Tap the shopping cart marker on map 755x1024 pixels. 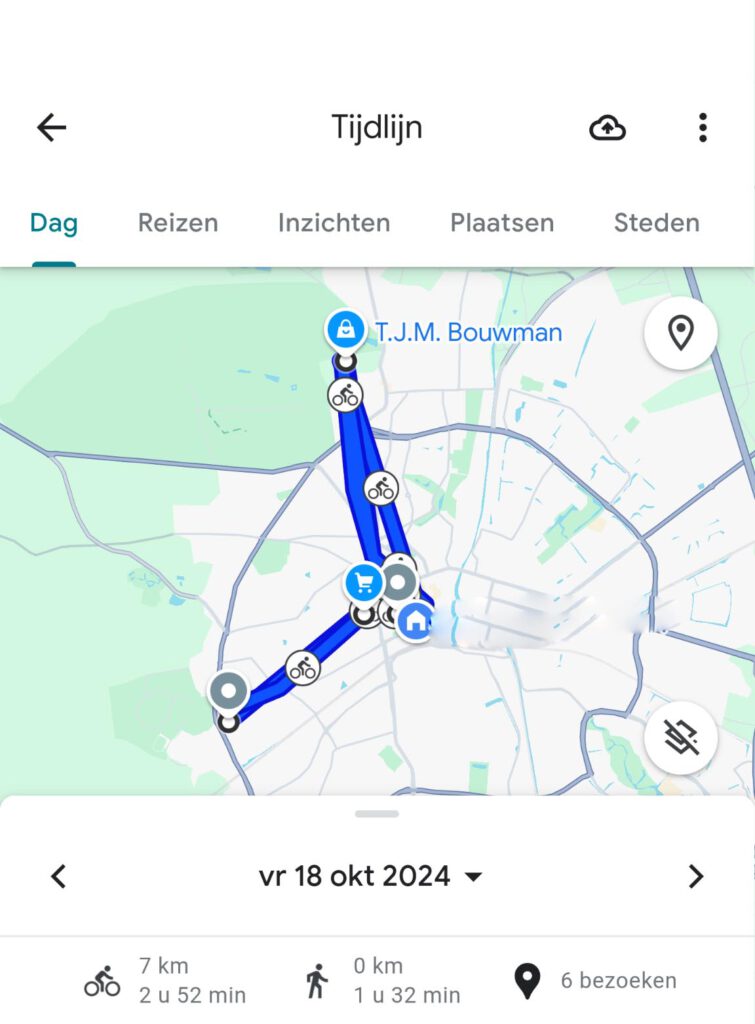(x=364, y=581)
